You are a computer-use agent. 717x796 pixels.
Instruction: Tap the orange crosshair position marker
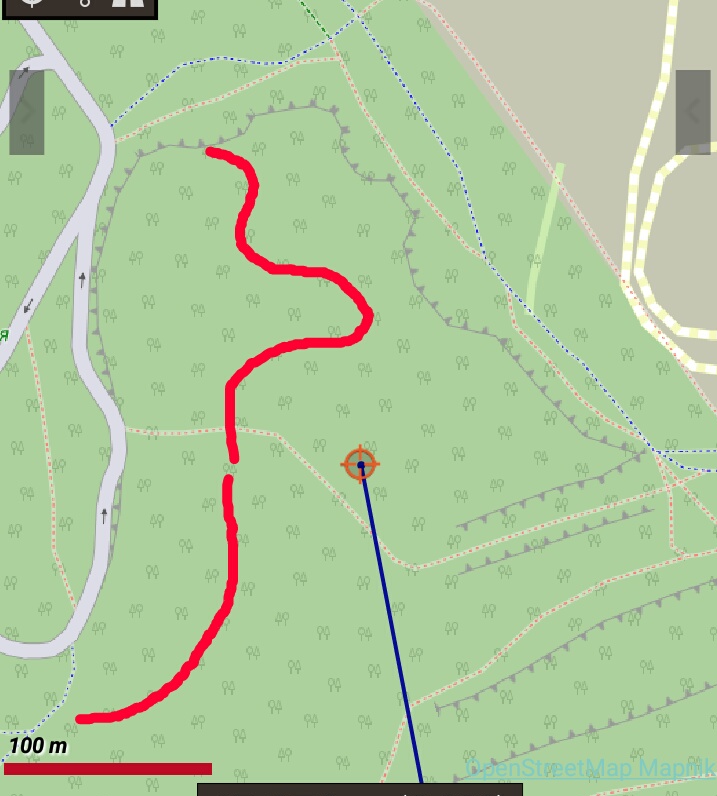pos(360,464)
